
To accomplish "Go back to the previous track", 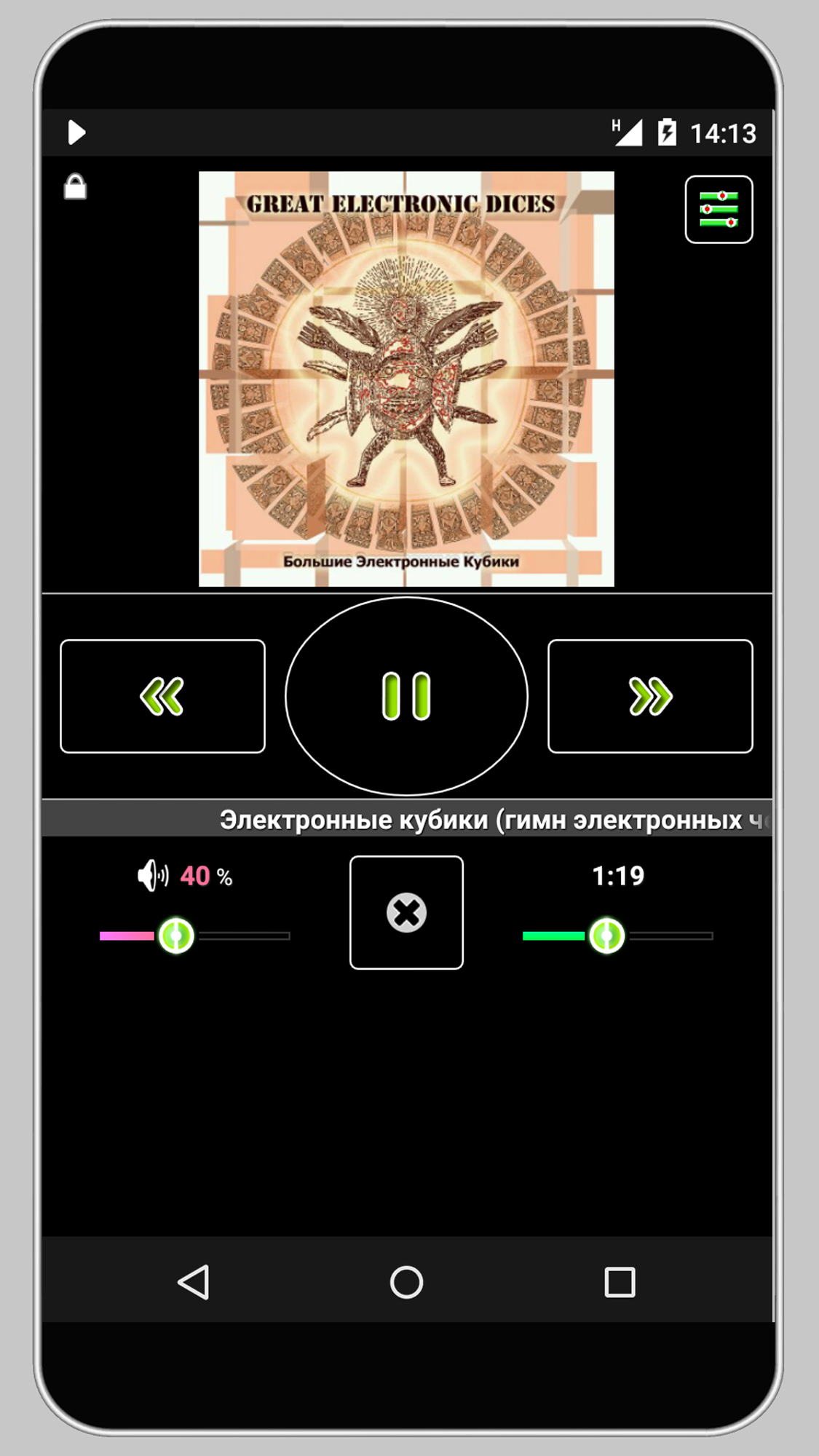I will (x=162, y=696).
